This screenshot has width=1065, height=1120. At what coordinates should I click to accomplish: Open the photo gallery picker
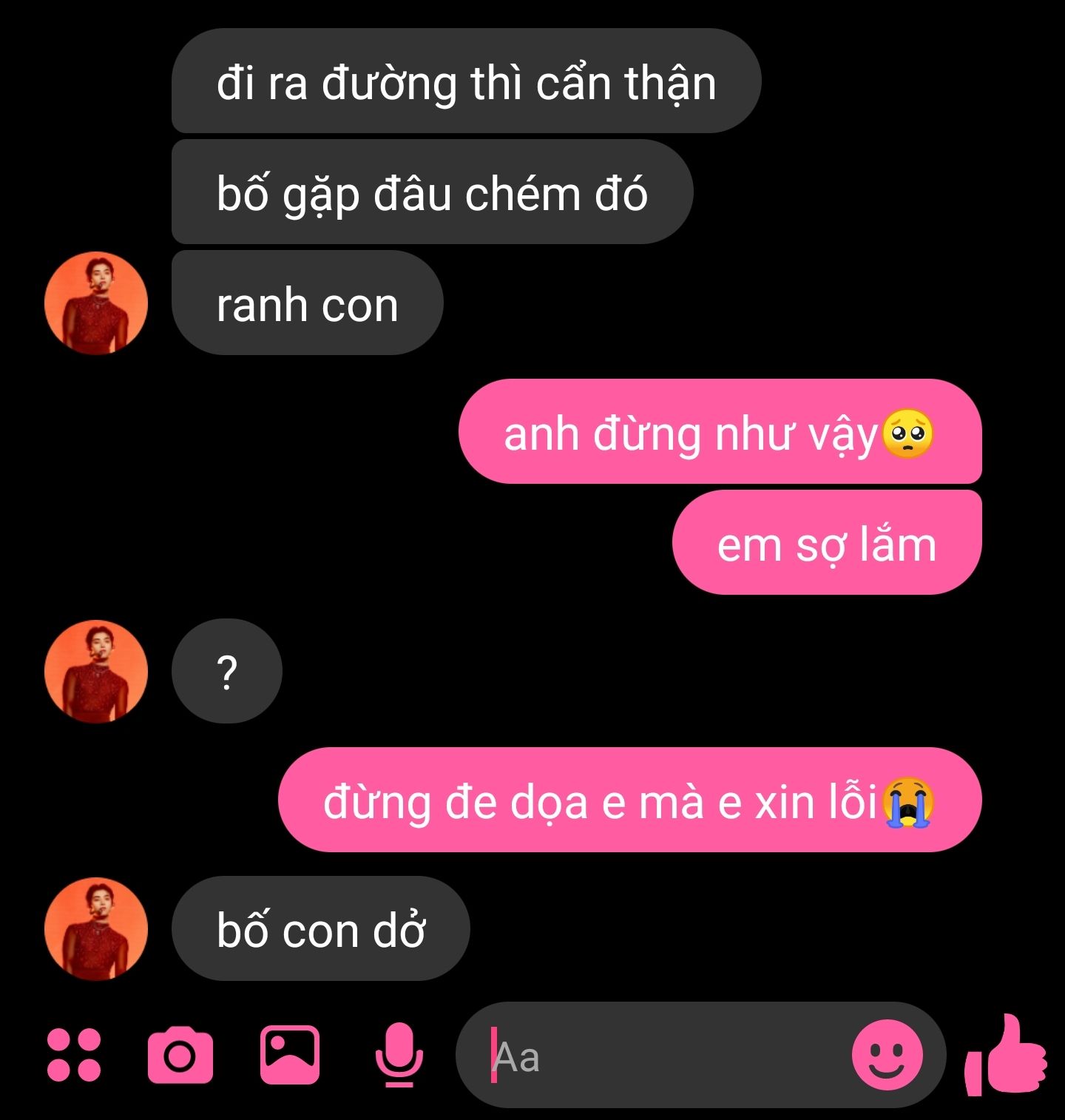click(x=290, y=1055)
